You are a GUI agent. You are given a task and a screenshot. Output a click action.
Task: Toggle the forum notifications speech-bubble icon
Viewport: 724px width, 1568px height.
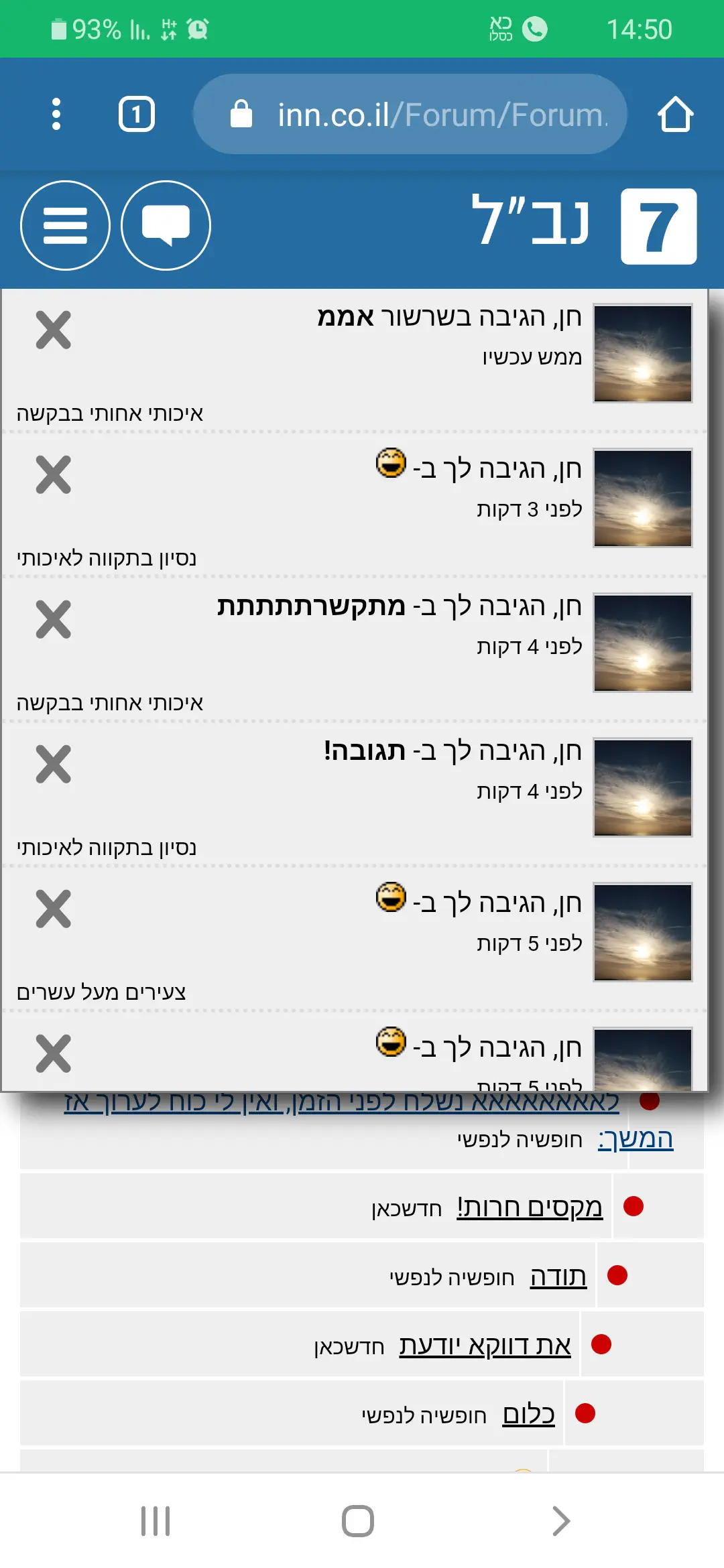coord(166,226)
